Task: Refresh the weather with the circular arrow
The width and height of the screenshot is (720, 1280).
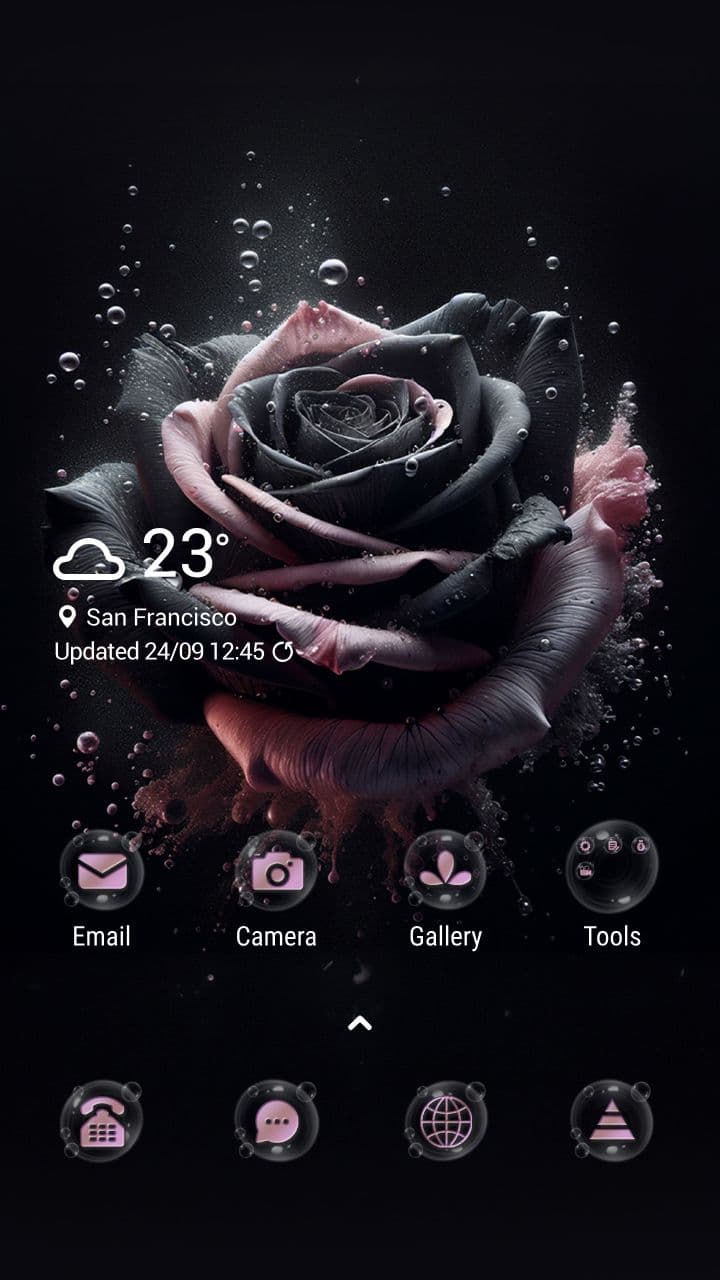Action: point(283,651)
